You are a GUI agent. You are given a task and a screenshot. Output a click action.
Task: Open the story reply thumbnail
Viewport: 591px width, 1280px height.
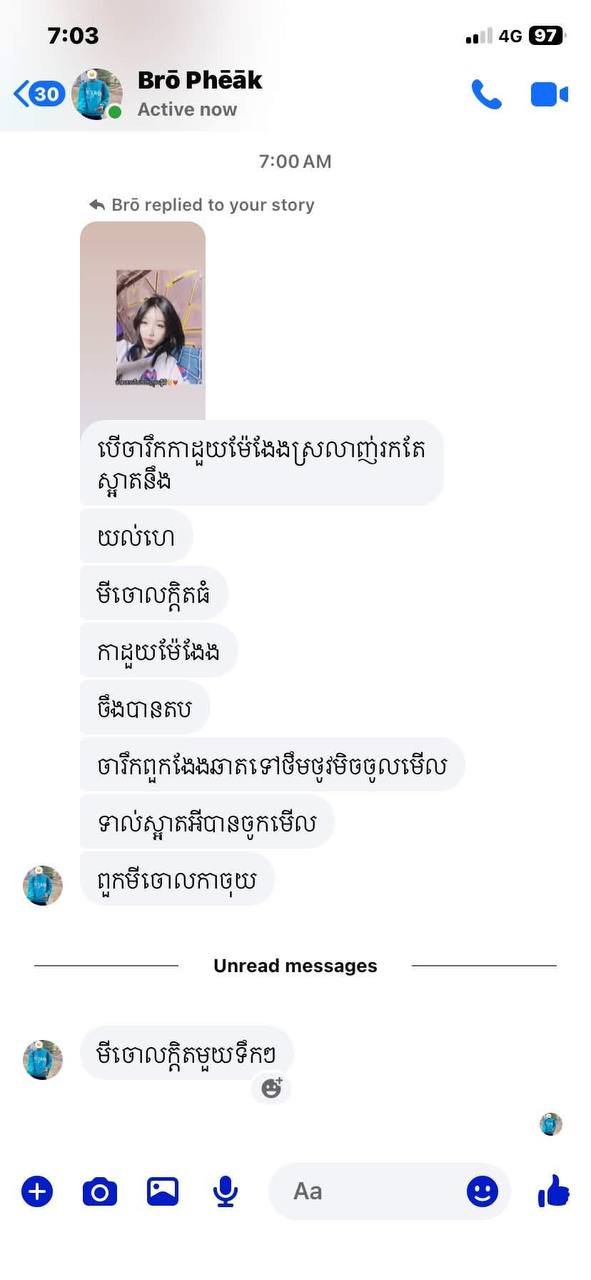pyautogui.click(x=143, y=320)
